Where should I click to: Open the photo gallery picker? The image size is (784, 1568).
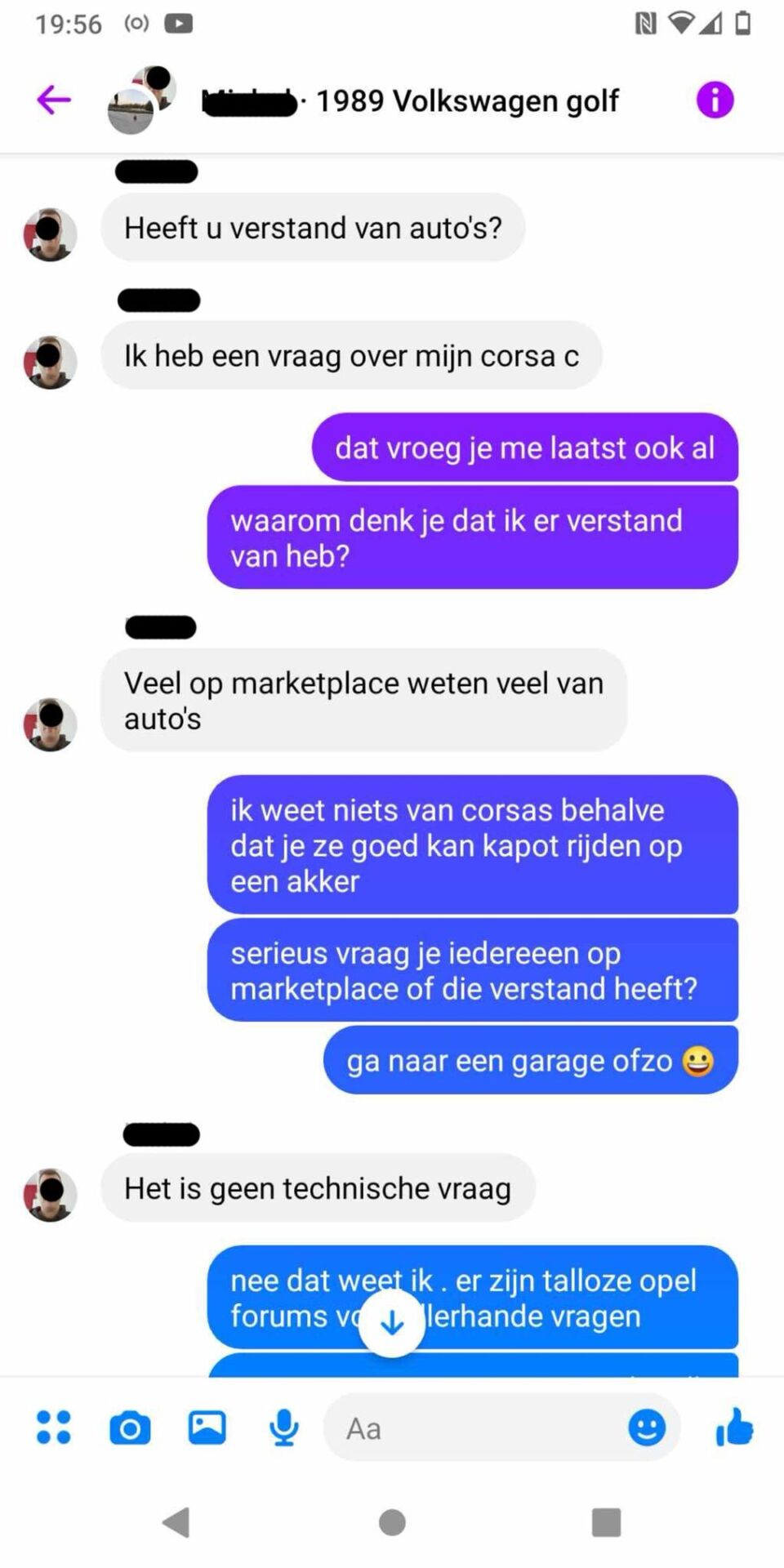pos(207,1428)
